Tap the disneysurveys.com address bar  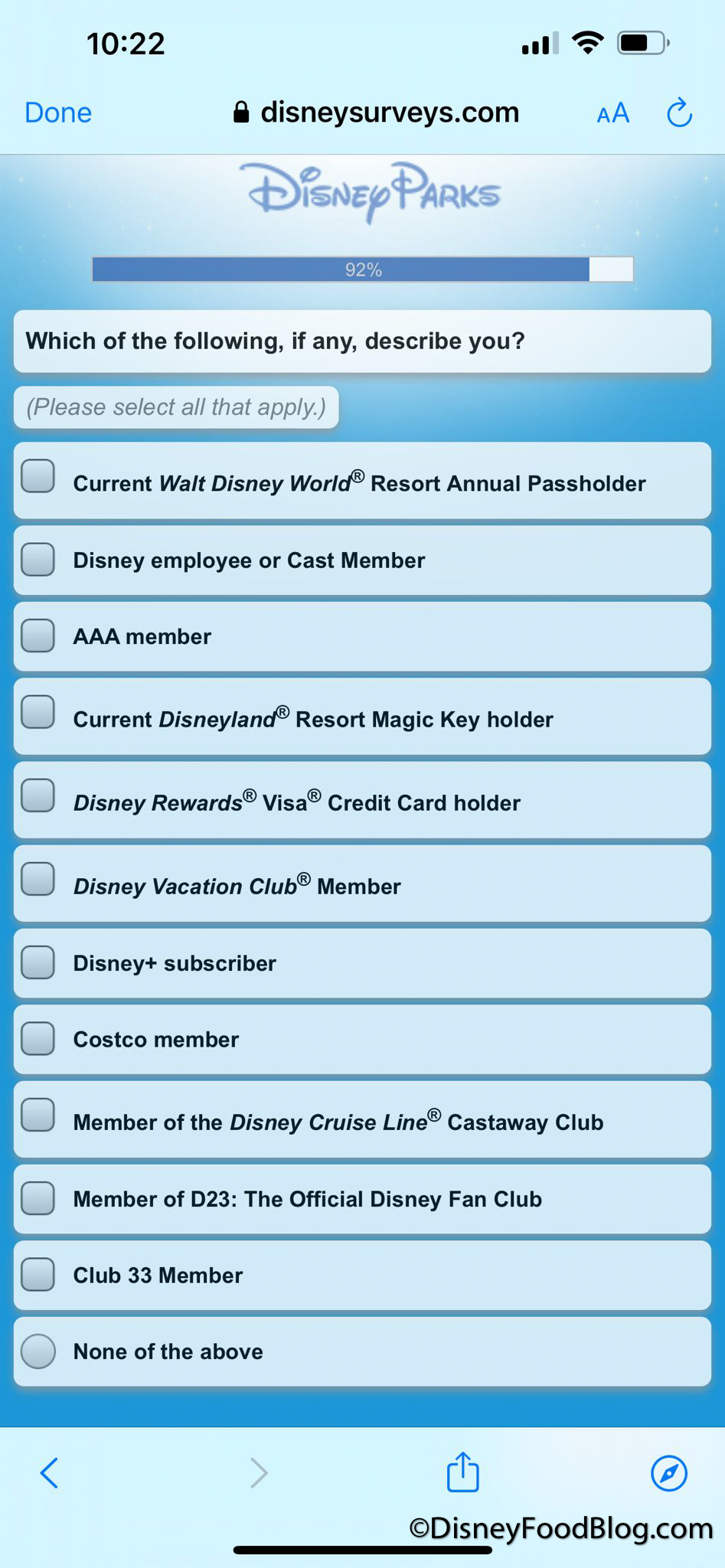click(375, 113)
